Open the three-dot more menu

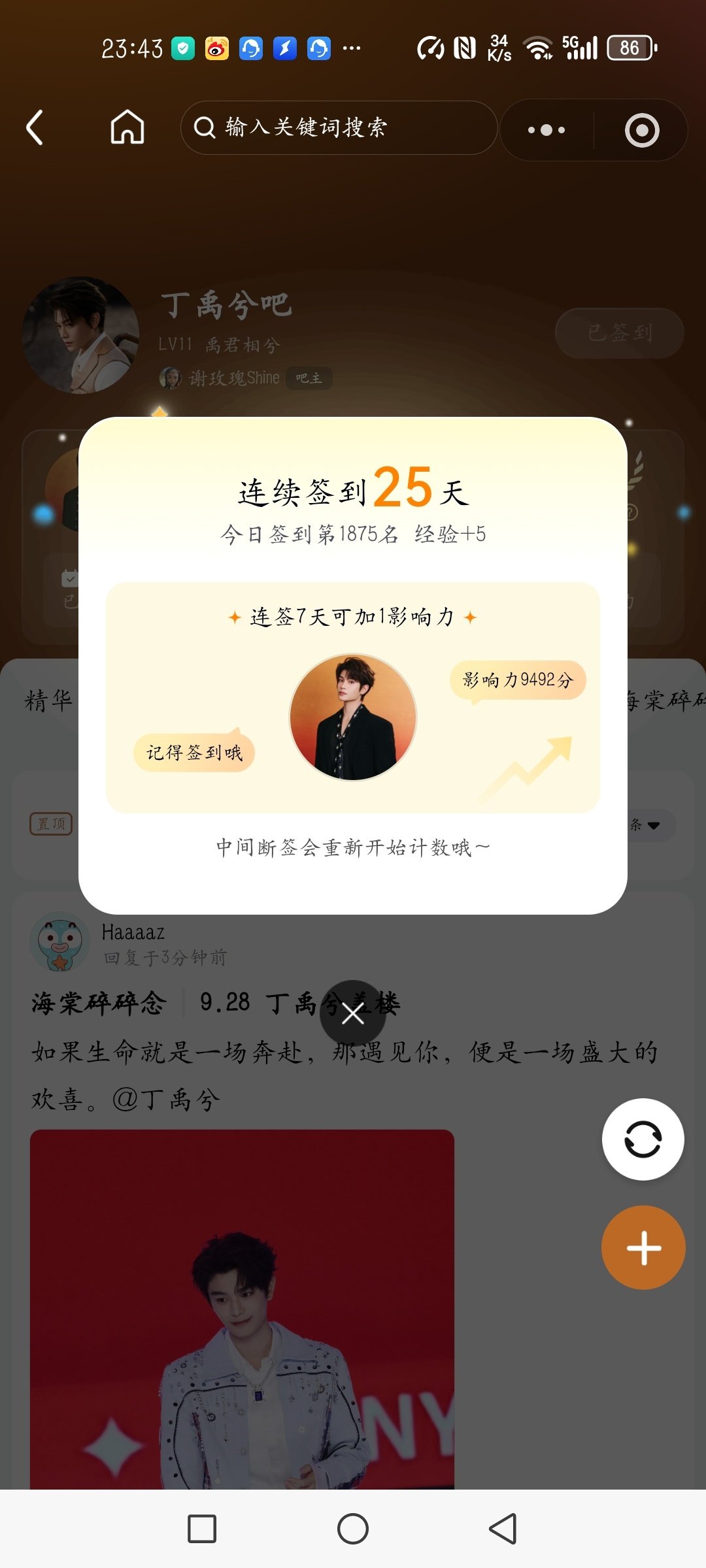click(546, 130)
